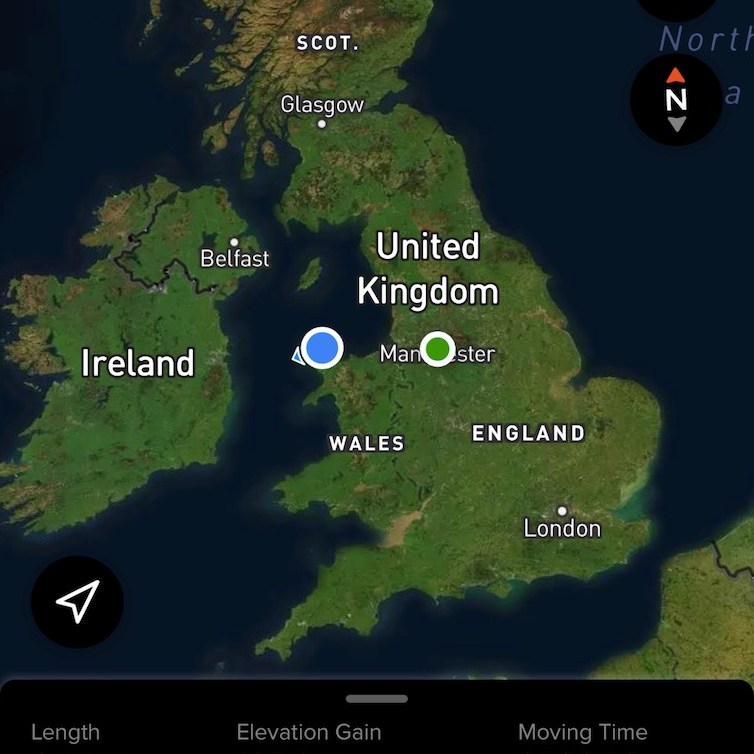
Task: Tap the bottom sheet drag handle
Action: coord(377,699)
